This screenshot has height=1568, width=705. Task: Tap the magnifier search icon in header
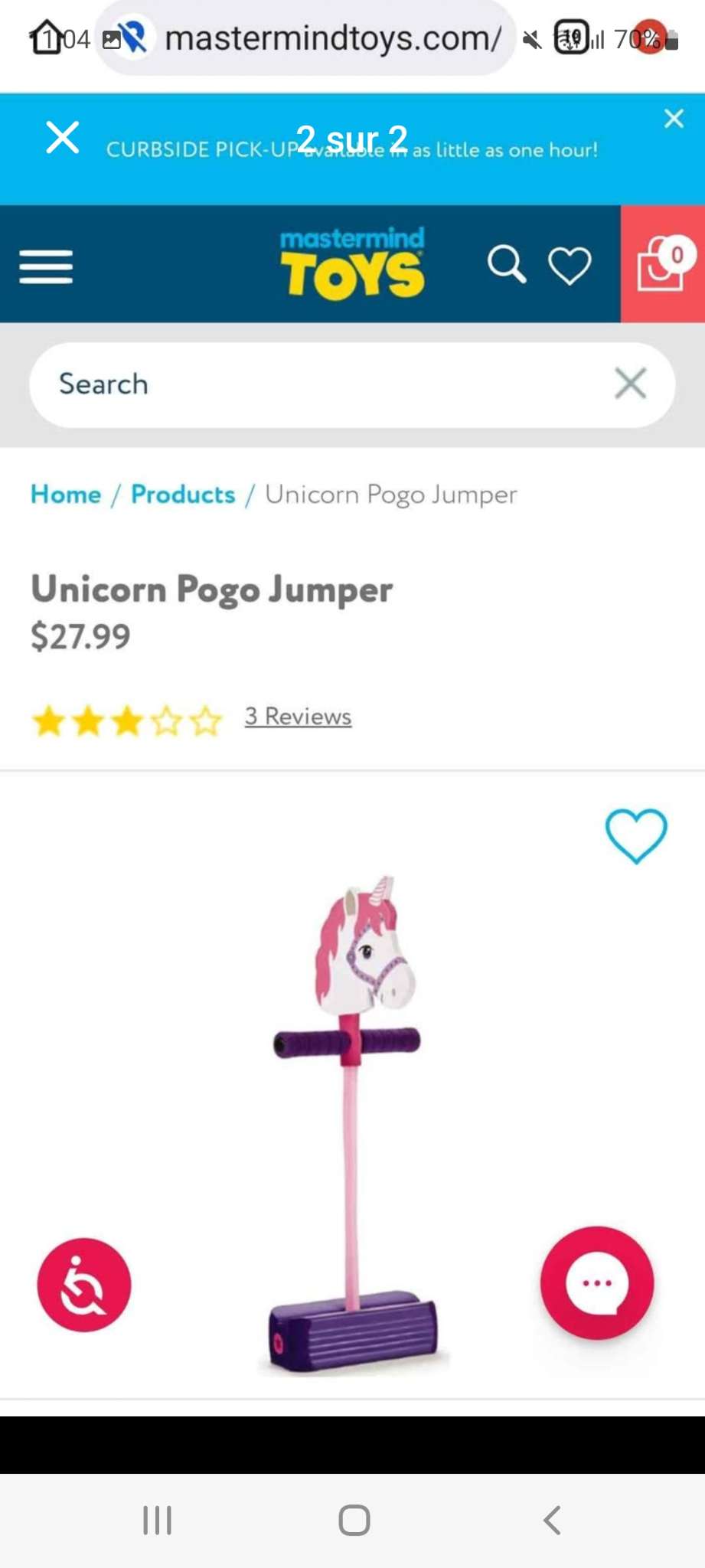(506, 265)
